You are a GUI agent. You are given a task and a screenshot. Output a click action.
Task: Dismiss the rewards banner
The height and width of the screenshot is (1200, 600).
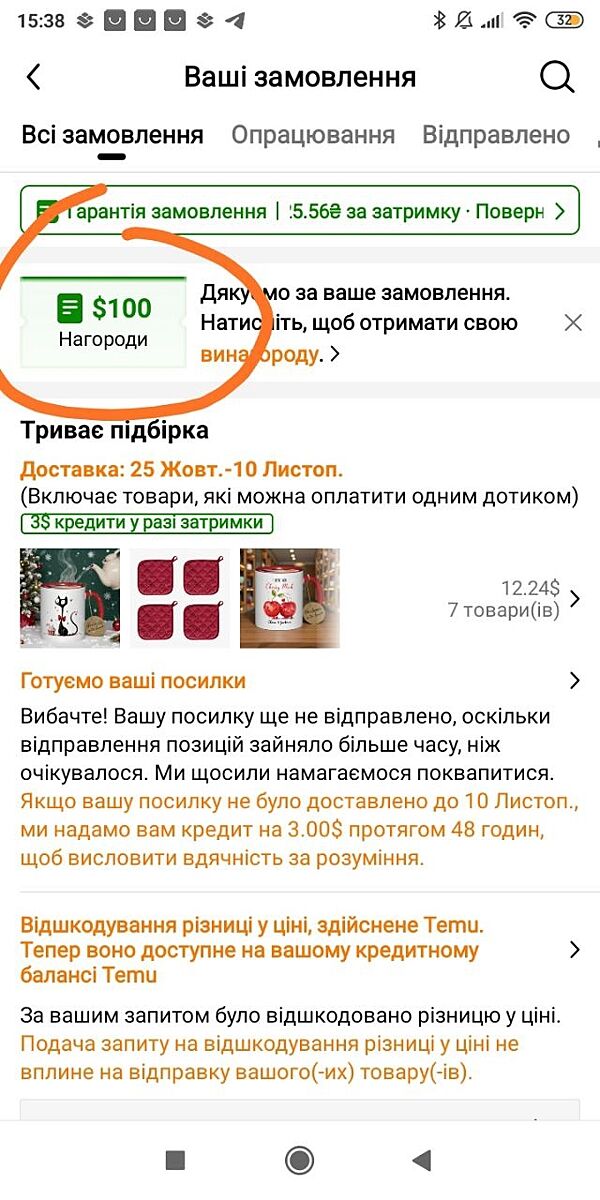tap(573, 322)
